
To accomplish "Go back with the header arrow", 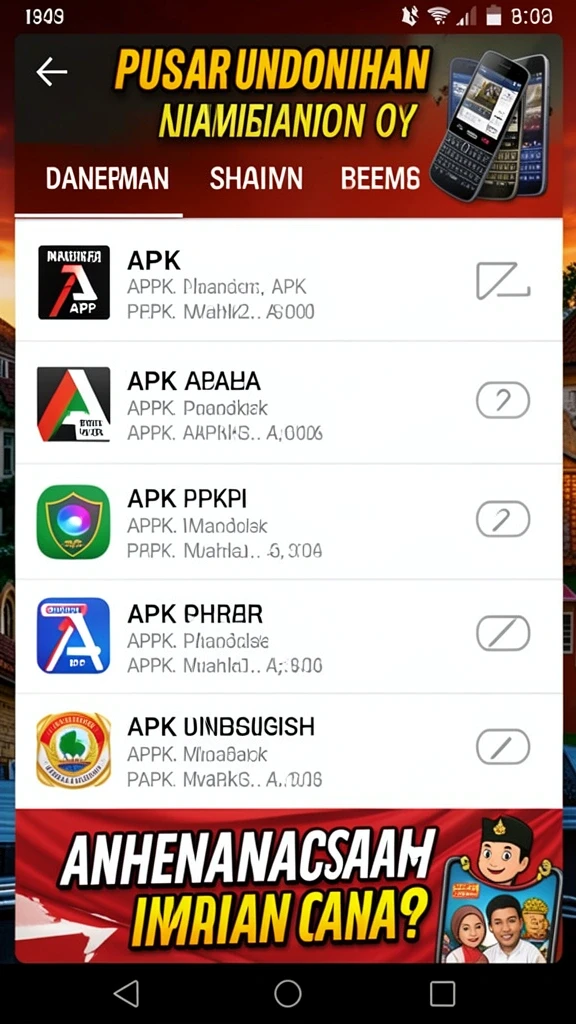I will pos(52,71).
